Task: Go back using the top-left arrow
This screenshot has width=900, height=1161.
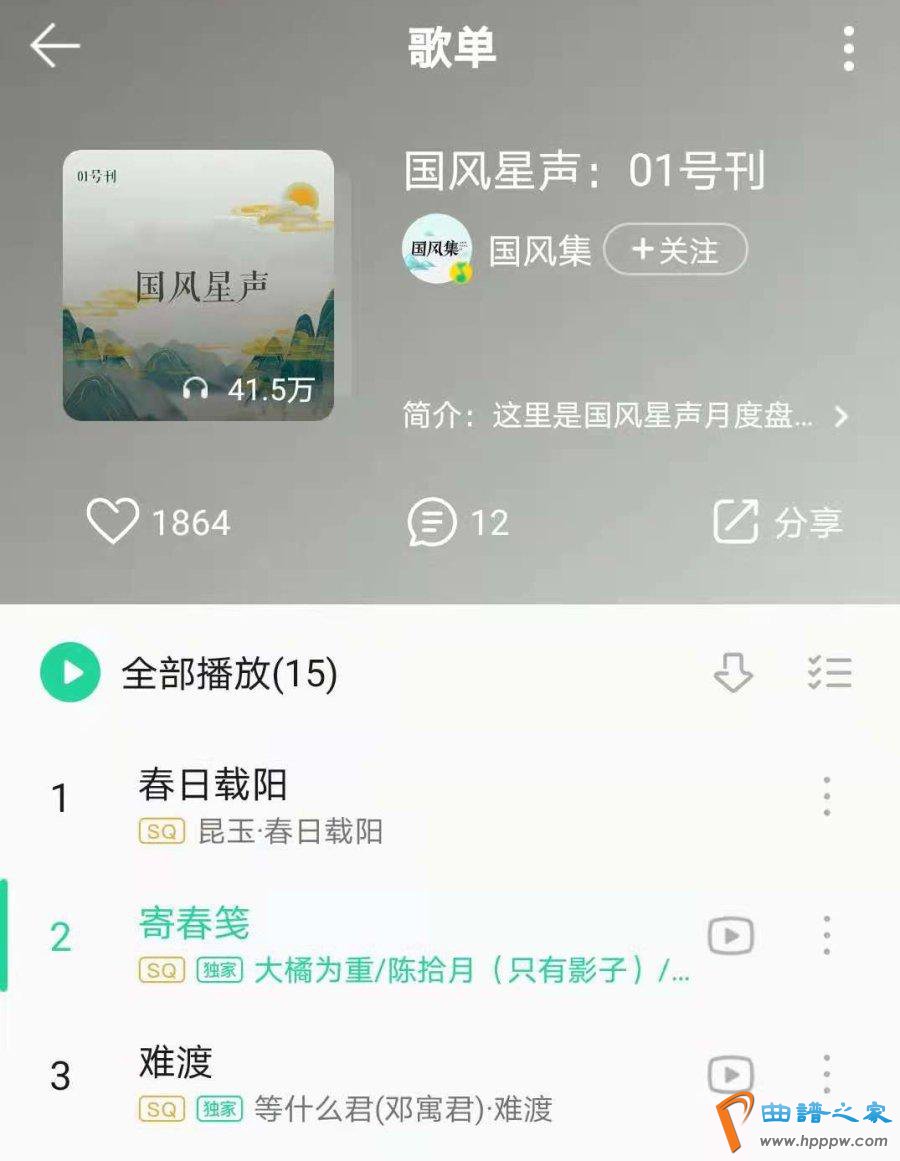Action: point(54,46)
